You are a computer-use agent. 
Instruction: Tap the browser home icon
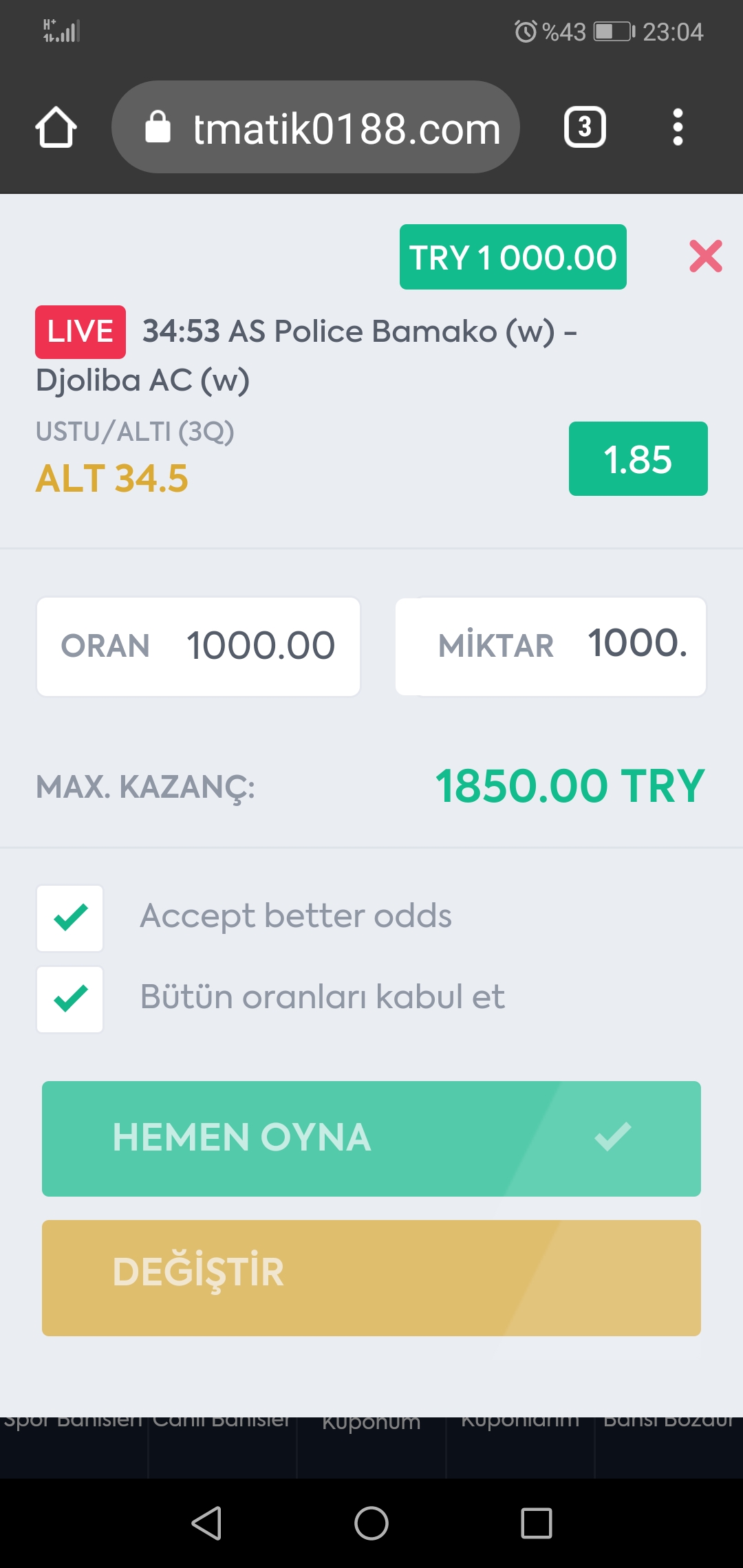56,127
